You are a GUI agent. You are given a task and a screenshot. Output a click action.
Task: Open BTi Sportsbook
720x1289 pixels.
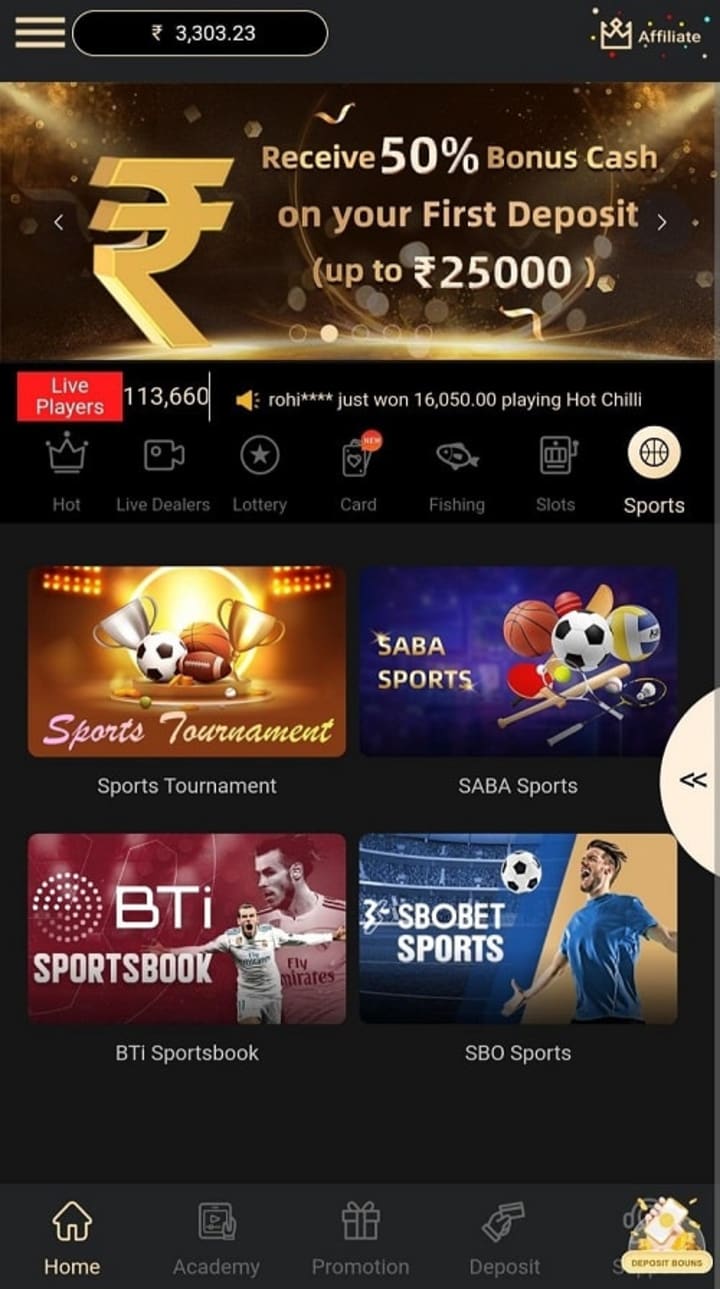tap(187, 929)
